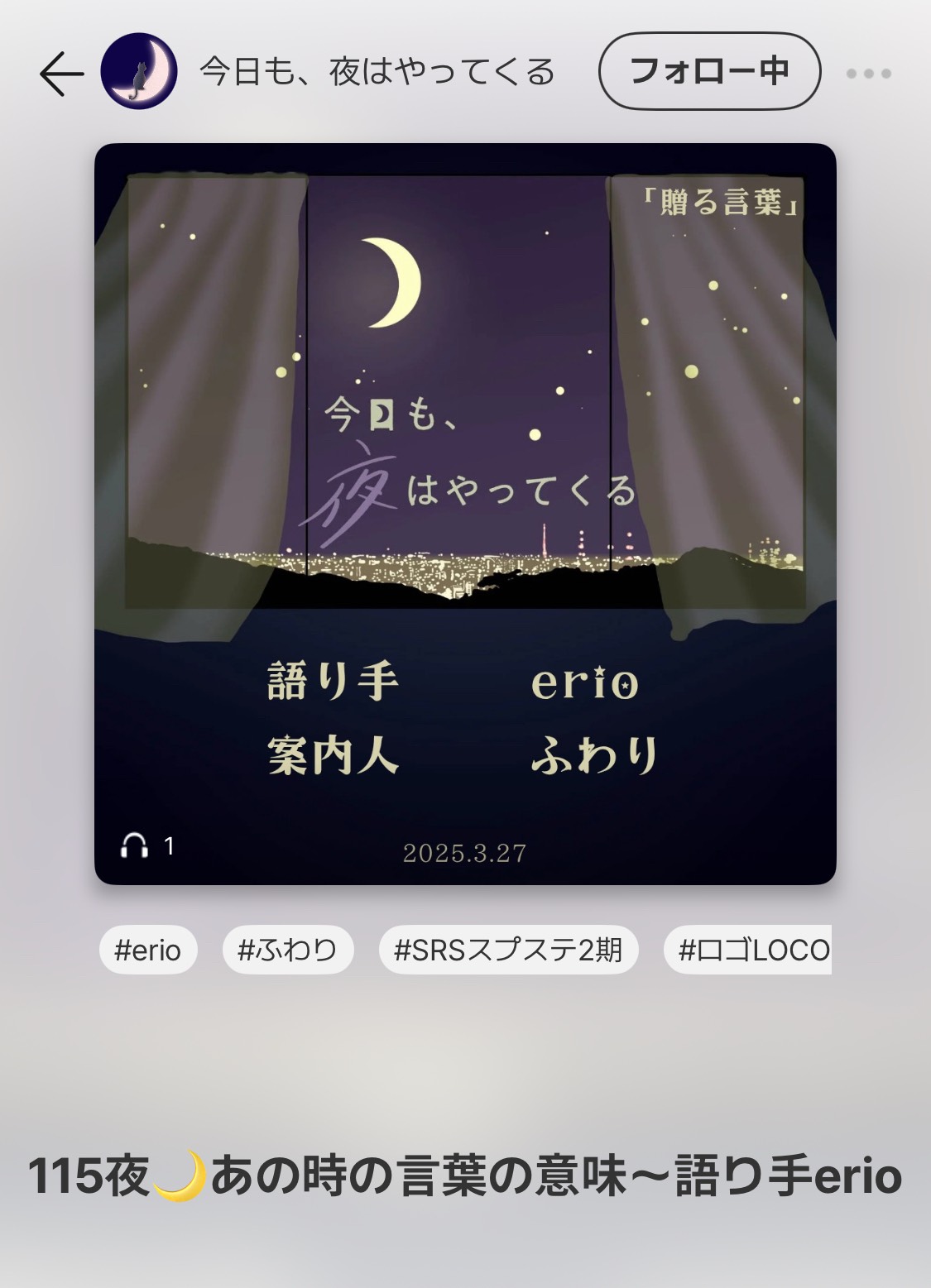The image size is (931, 1288).
Task: Tap the フォロー中 follow button
Action: (x=709, y=72)
